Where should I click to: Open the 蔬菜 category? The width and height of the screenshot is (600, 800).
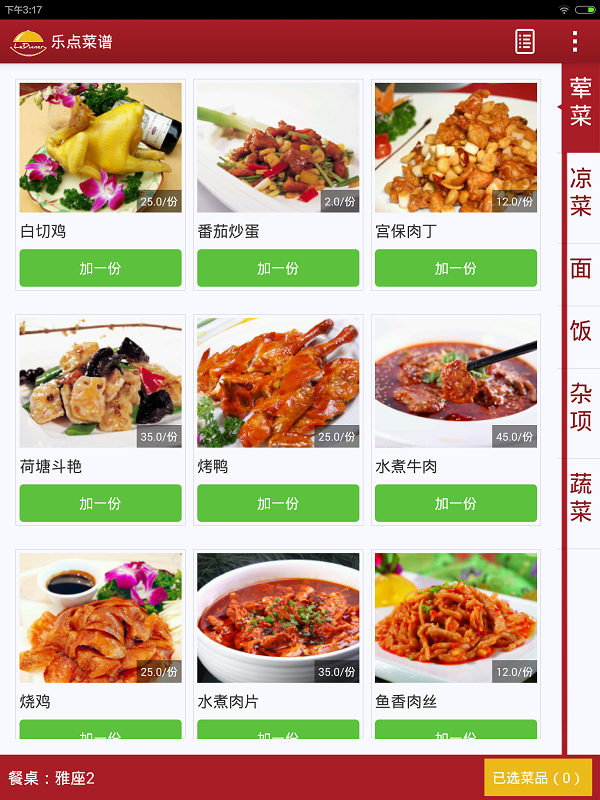(x=581, y=498)
